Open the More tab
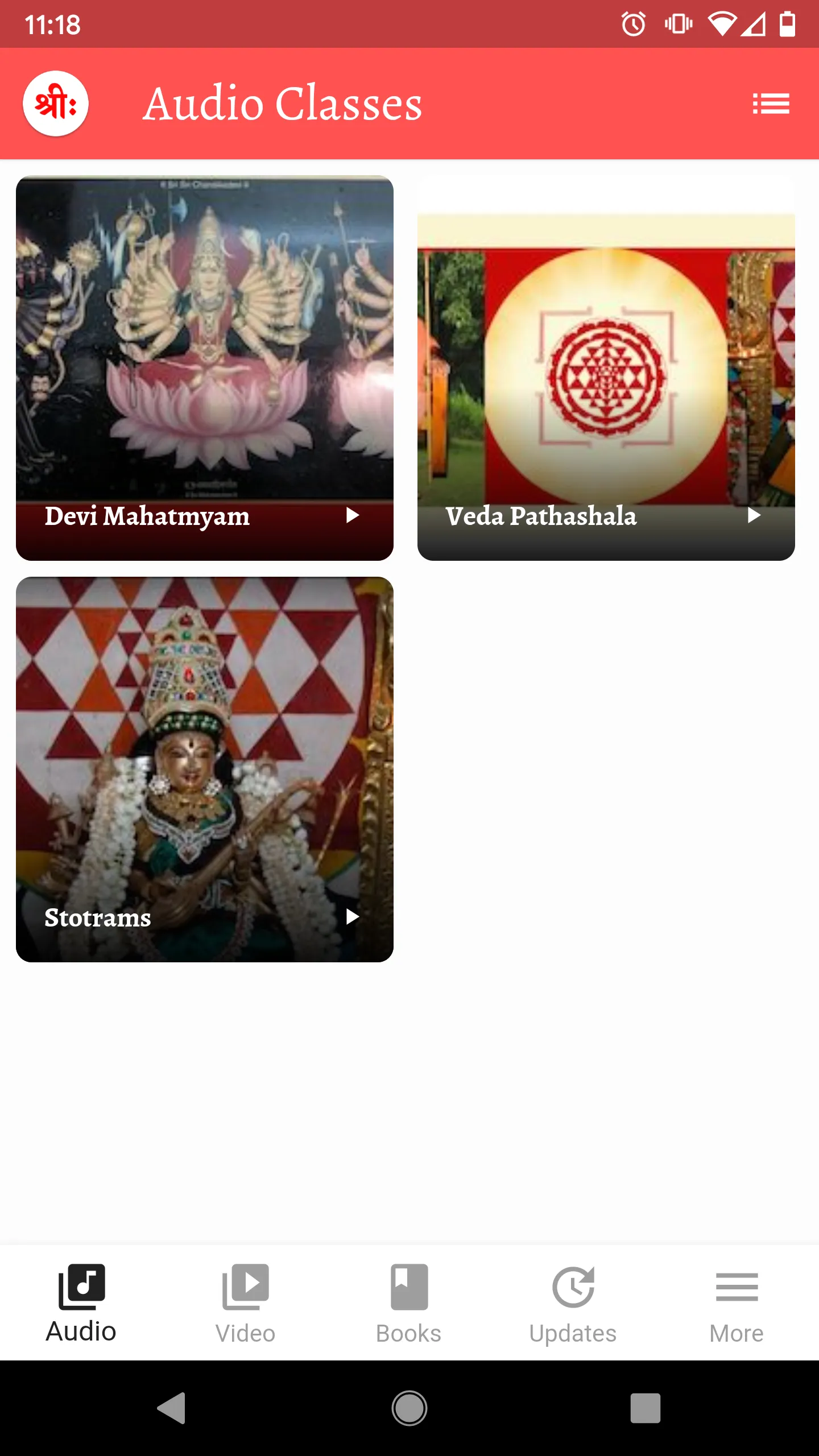 (737, 1304)
